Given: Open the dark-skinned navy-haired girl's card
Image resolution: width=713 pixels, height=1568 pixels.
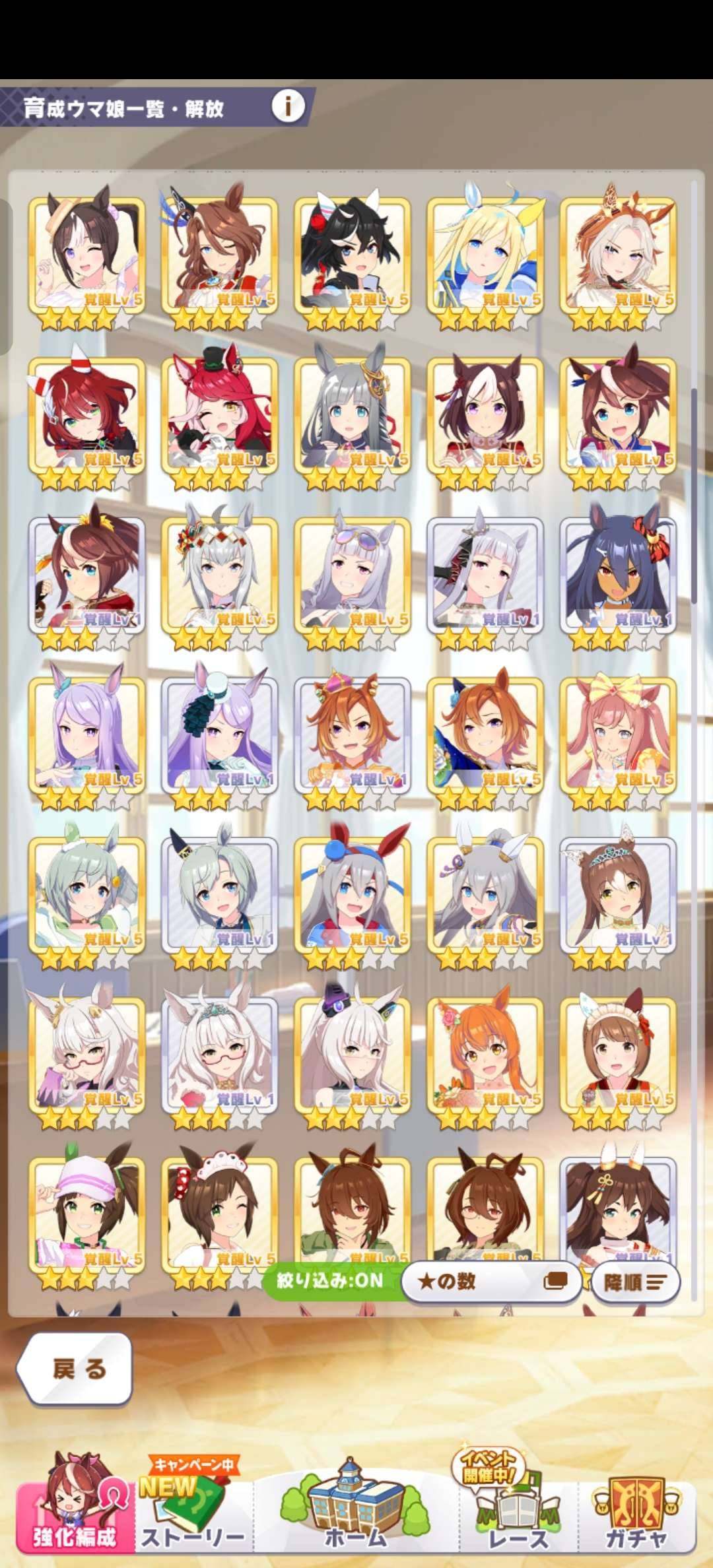Looking at the screenshot, I should pos(618,575).
